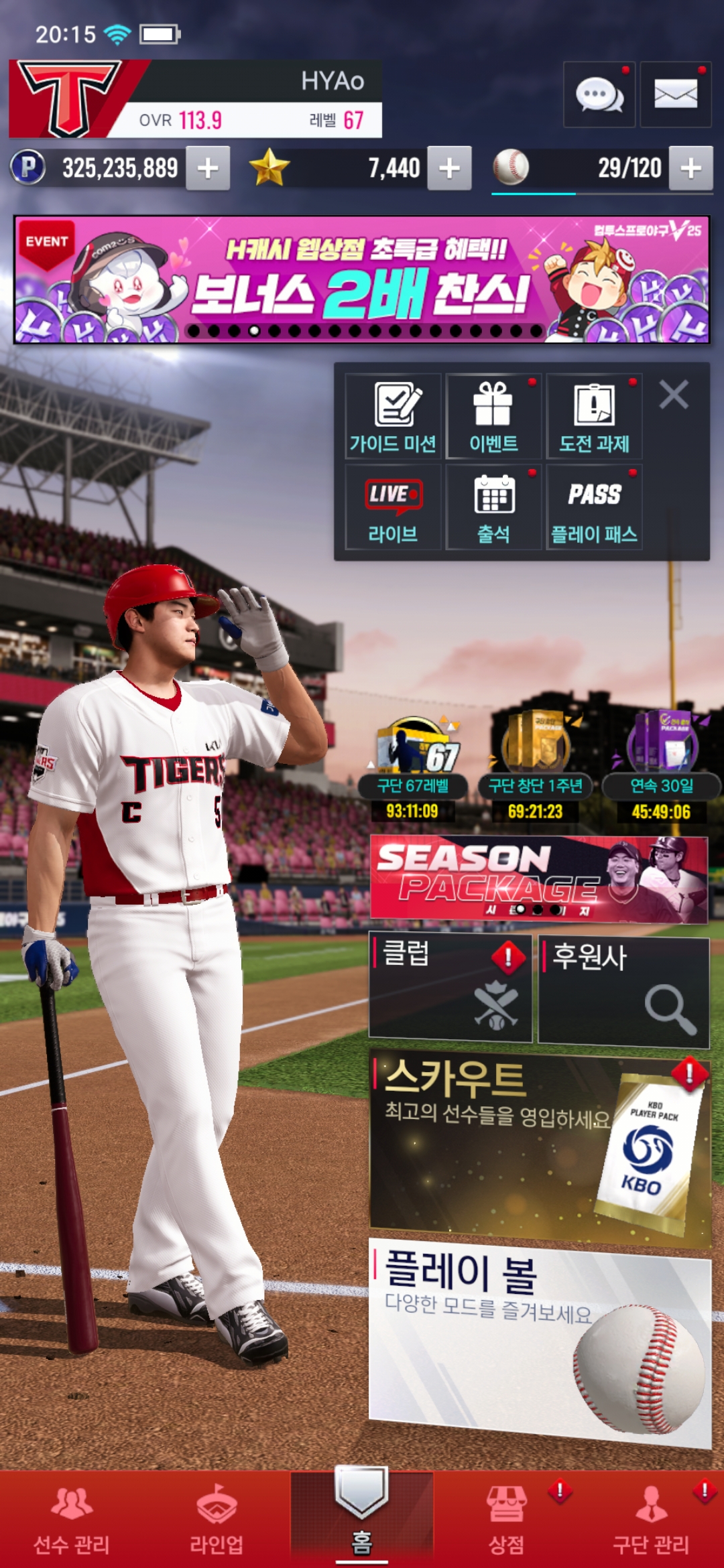Open 도전 과제
The height and width of the screenshot is (1568, 724).
coord(594,416)
